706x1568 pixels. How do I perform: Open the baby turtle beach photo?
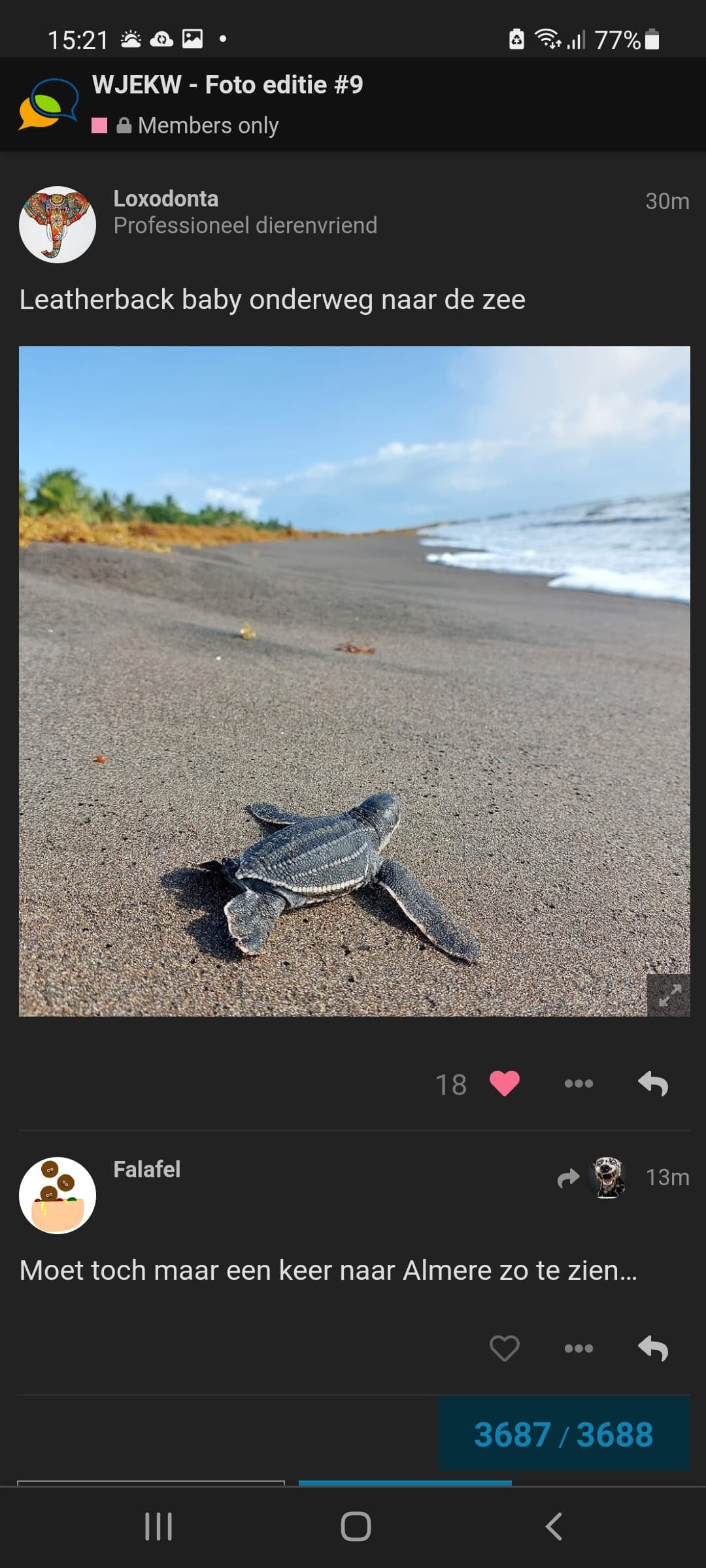coord(354,681)
